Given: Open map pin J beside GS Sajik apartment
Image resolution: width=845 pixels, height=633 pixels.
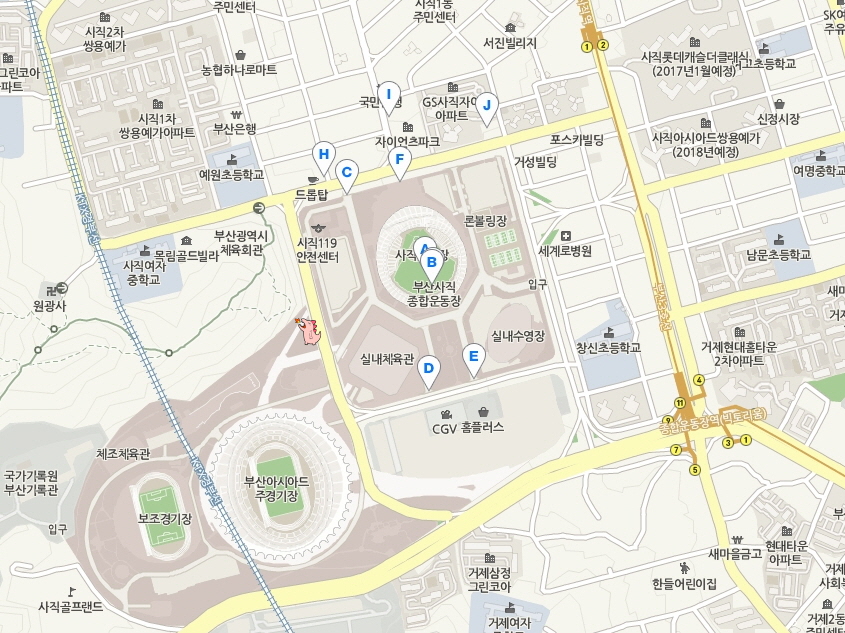Looking at the screenshot, I should click(x=486, y=104).
